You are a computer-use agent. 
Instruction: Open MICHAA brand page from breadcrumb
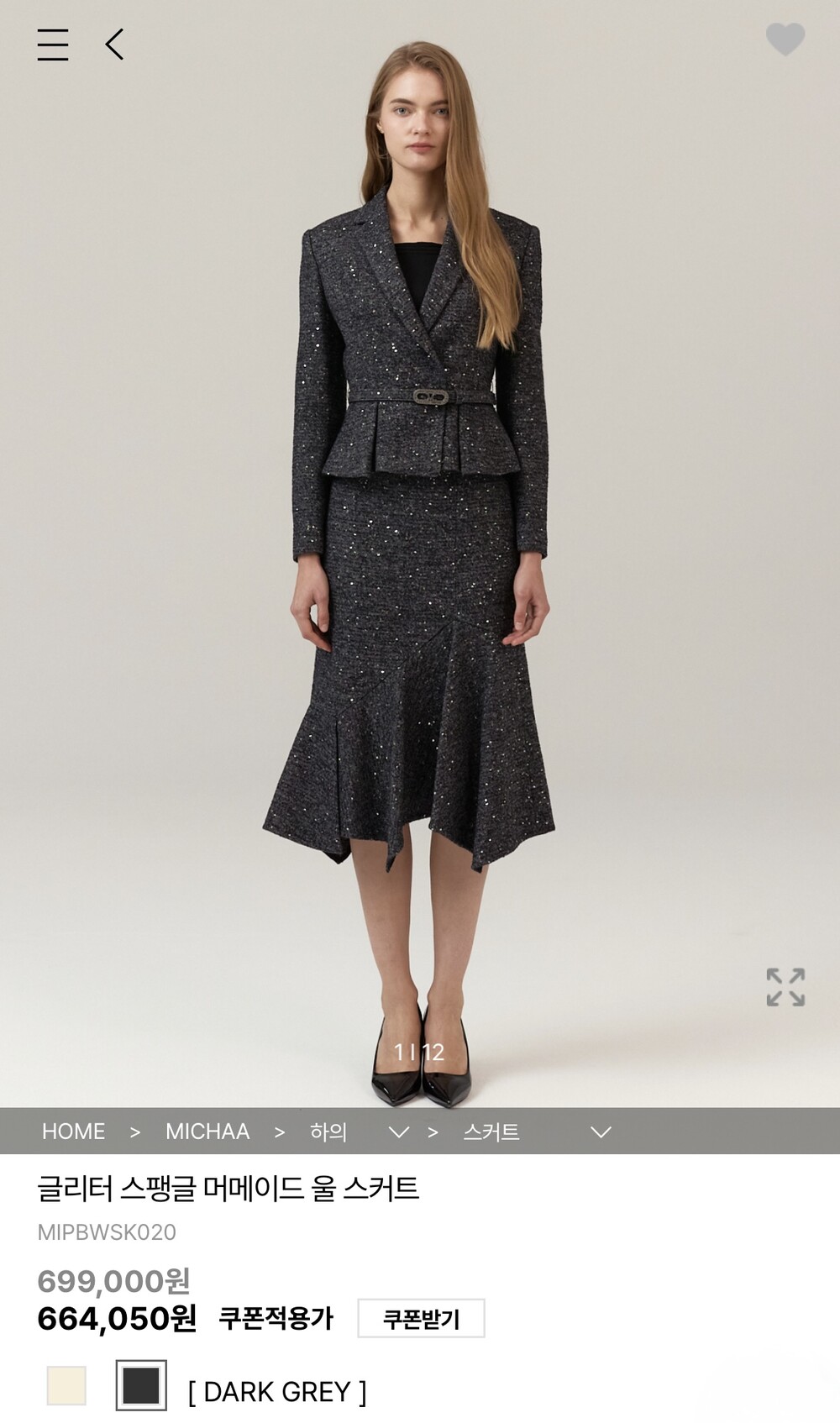pos(207,1132)
